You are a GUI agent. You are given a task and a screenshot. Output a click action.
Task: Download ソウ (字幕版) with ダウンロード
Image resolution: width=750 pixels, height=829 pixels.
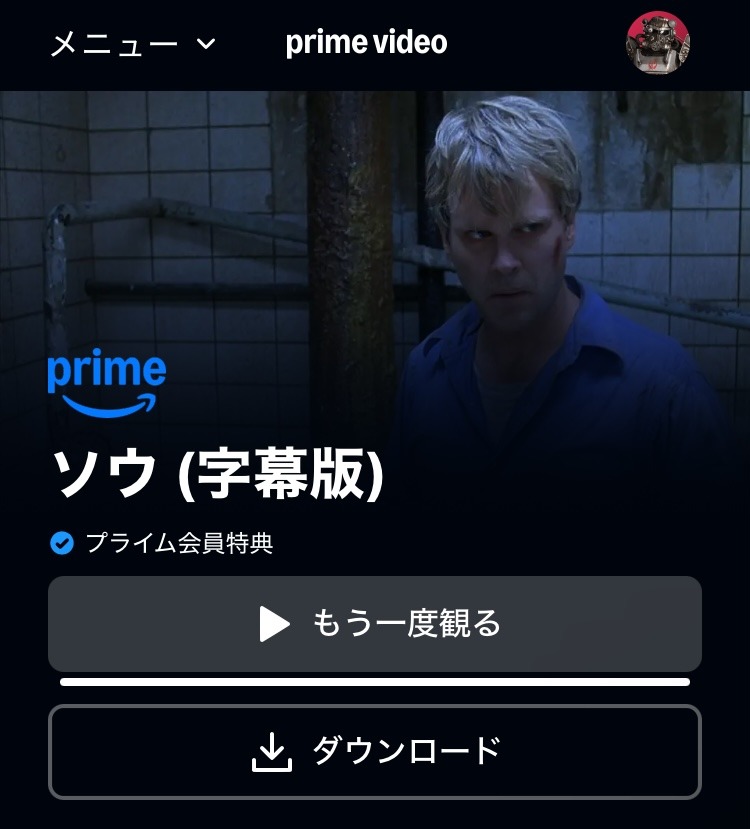pos(375,752)
